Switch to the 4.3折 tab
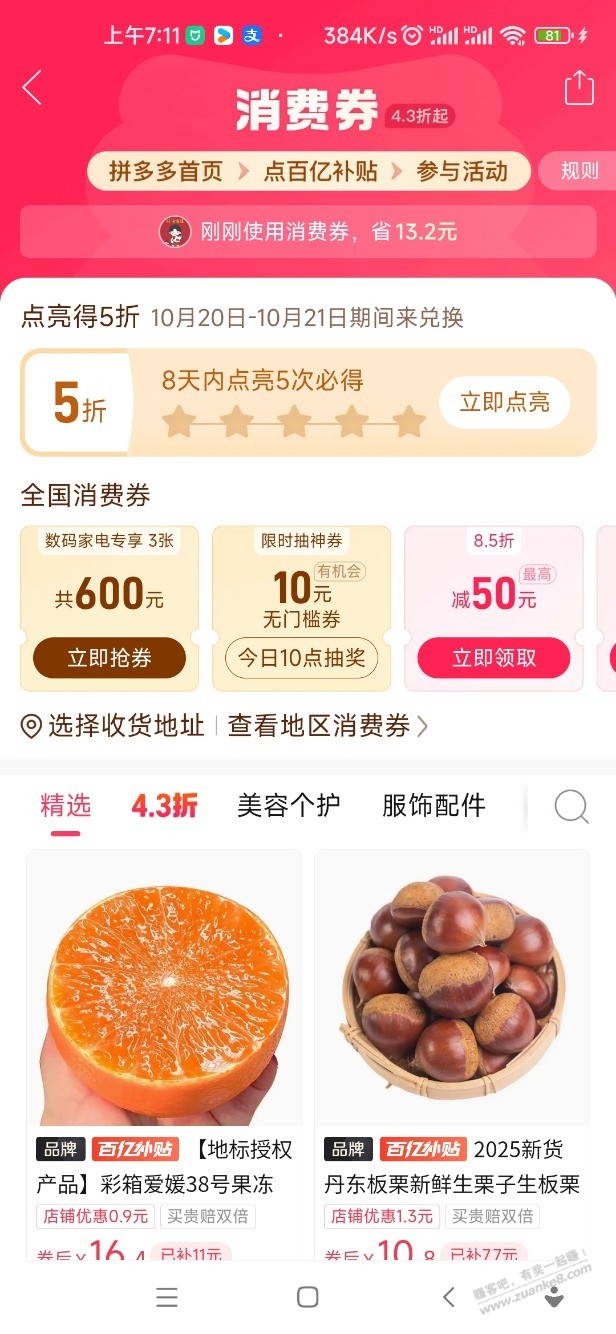 tap(164, 806)
